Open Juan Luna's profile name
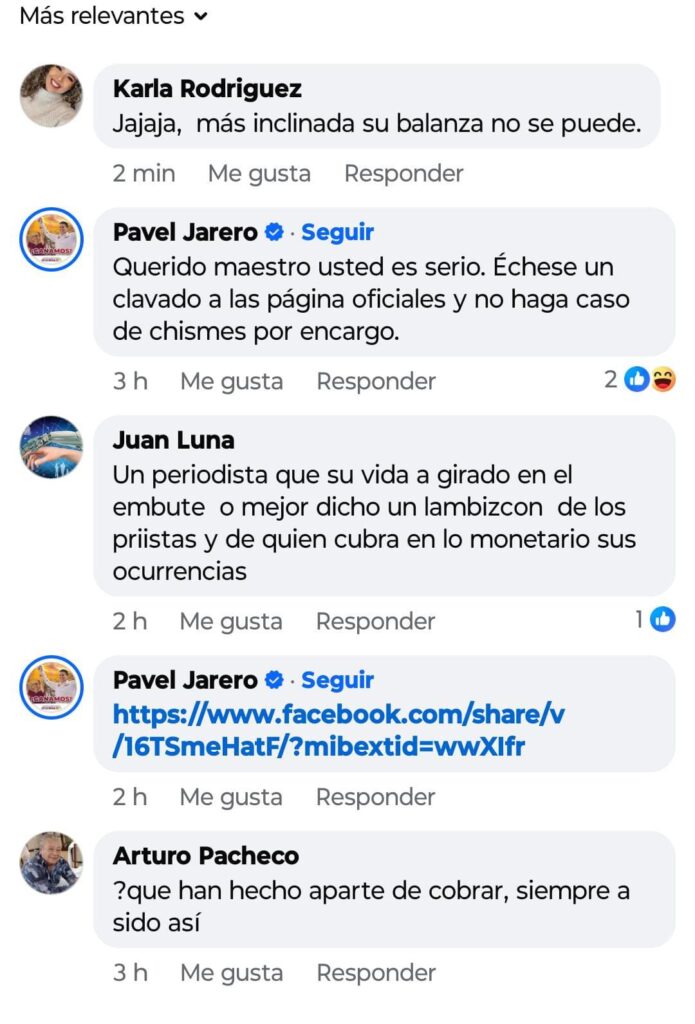The height and width of the screenshot is (1024, 695). point(173,440)
